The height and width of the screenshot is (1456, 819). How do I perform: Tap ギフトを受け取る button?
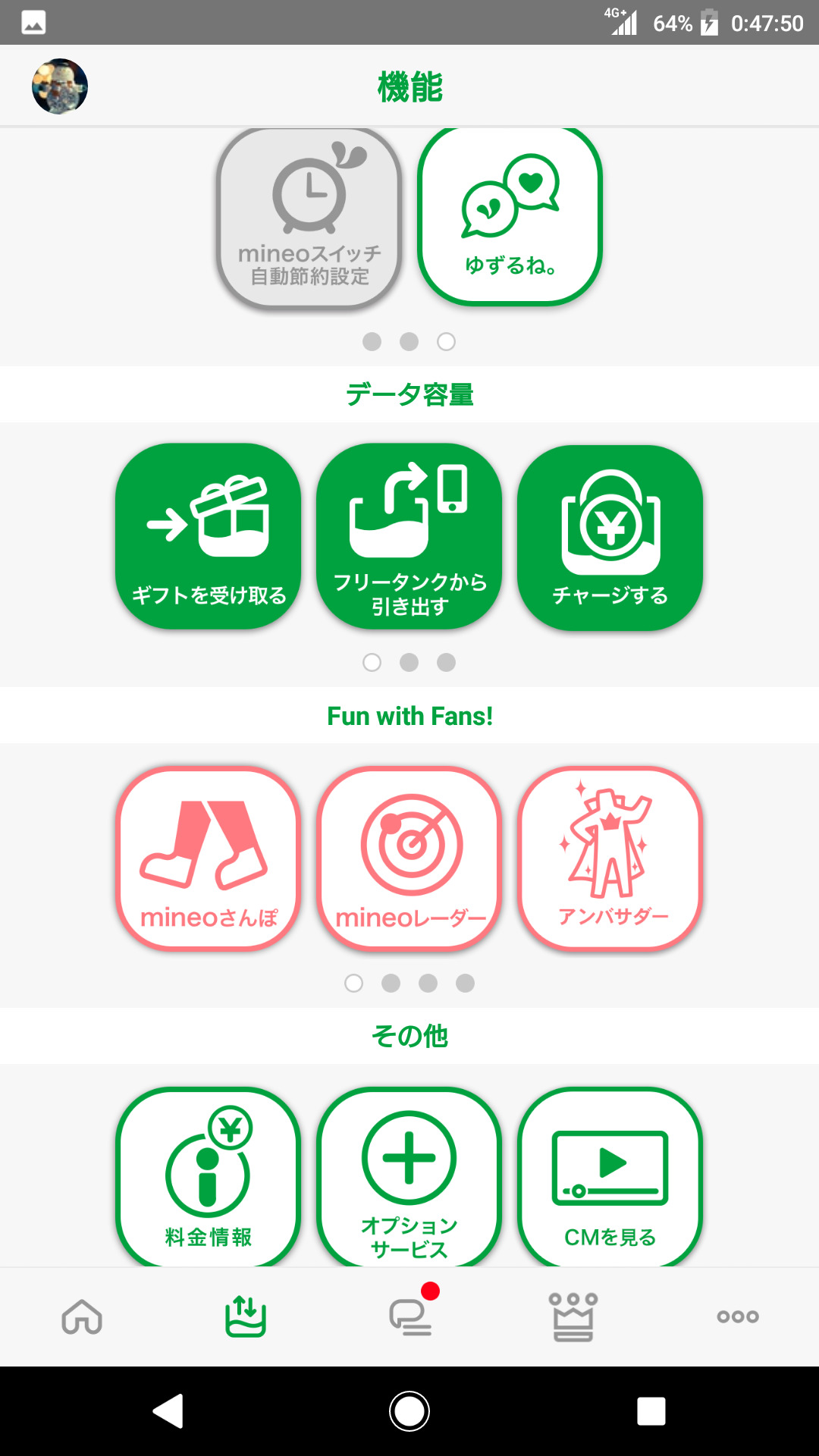tap(209, 536)
